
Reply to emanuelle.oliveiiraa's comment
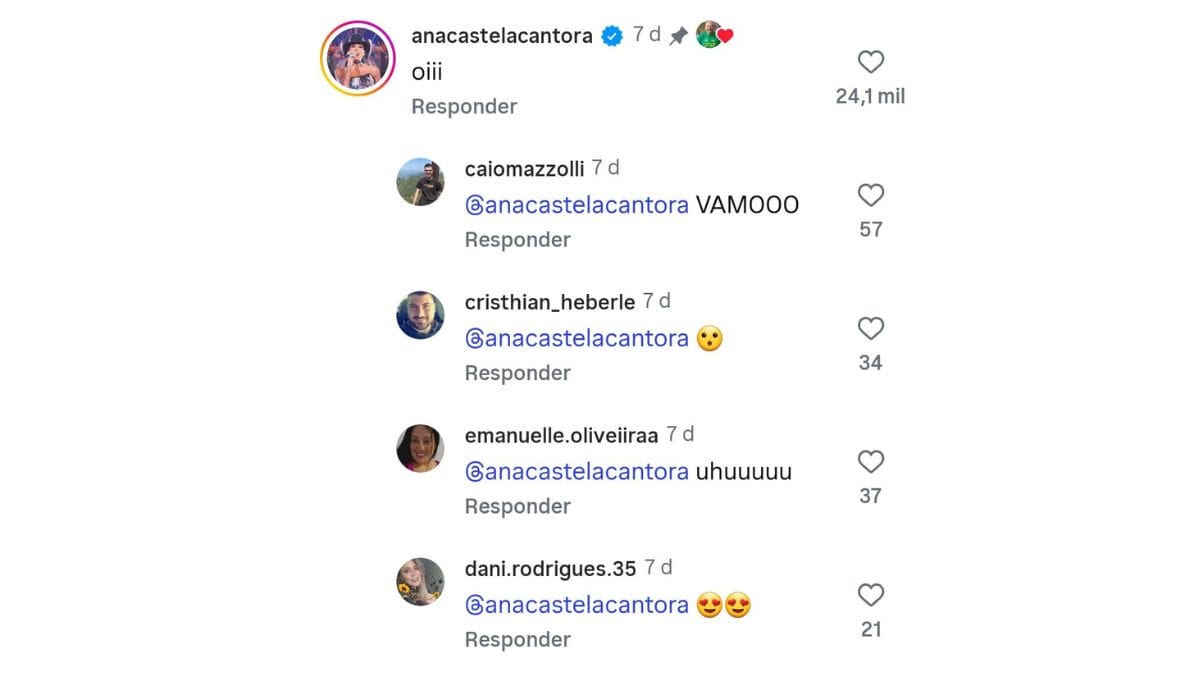(x=517, y=506)
